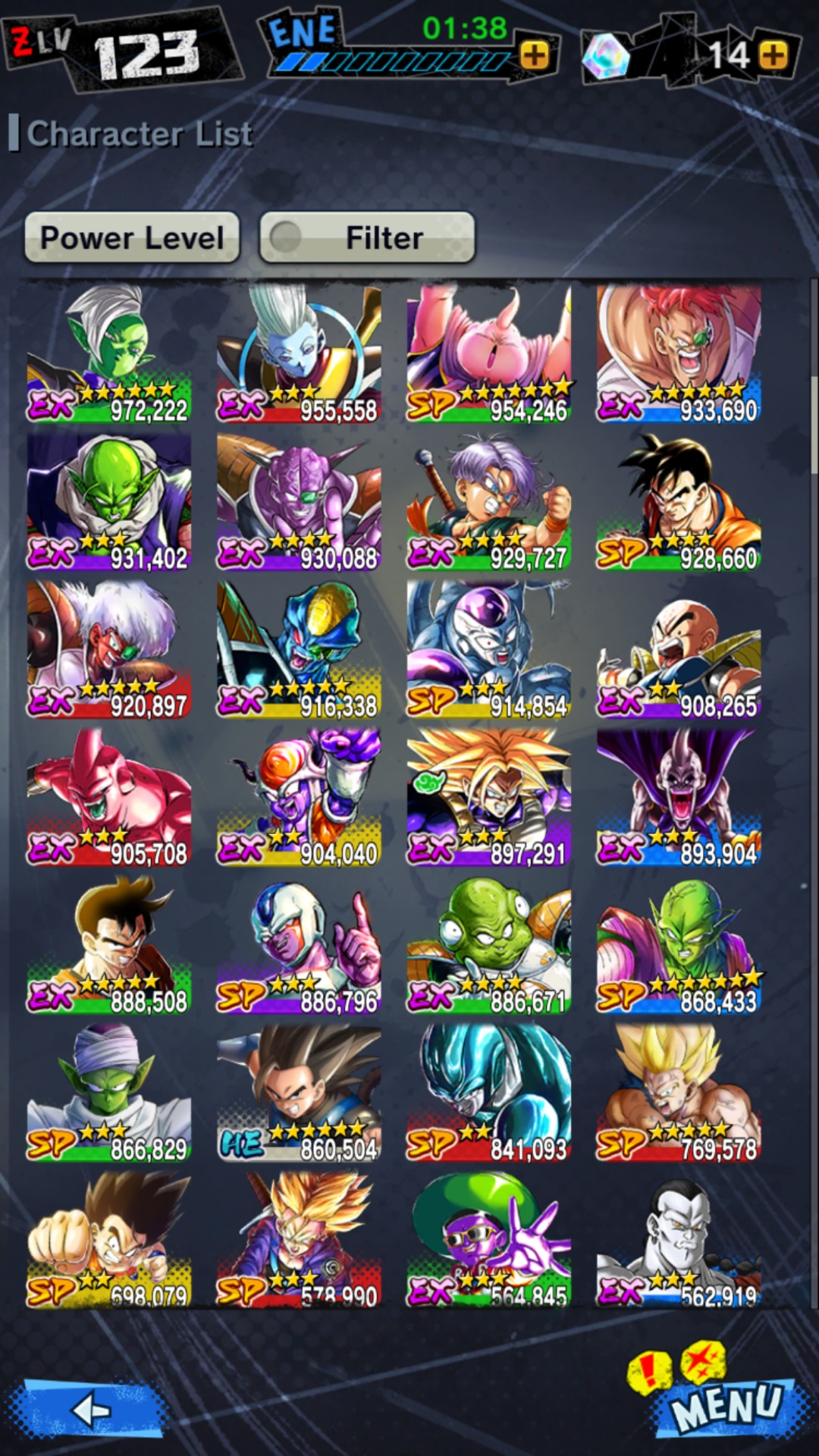819x1456 pixels.
Task: Select the character rated 929,727
Action: [x=488, y=501]
